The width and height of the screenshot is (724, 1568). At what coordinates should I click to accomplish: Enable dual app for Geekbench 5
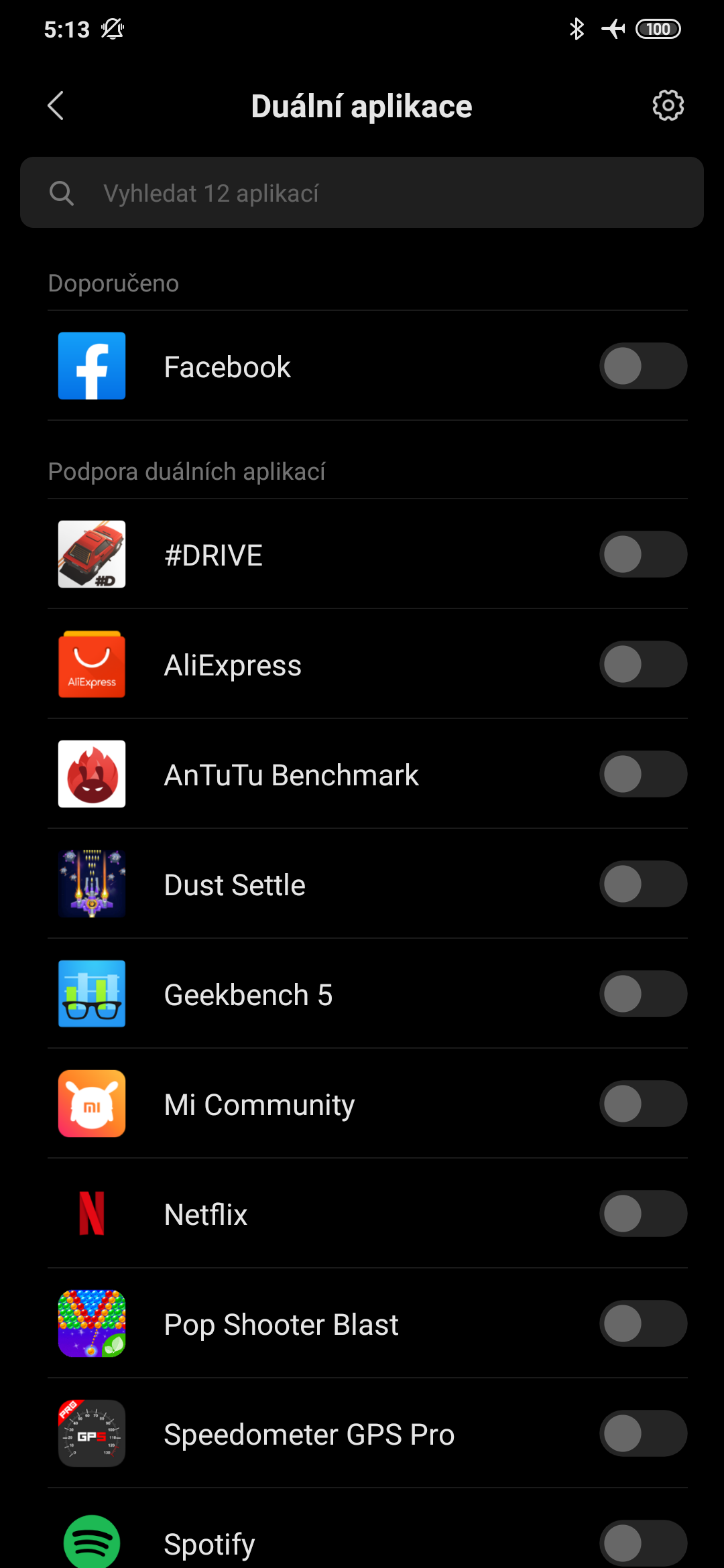[643, 994]
